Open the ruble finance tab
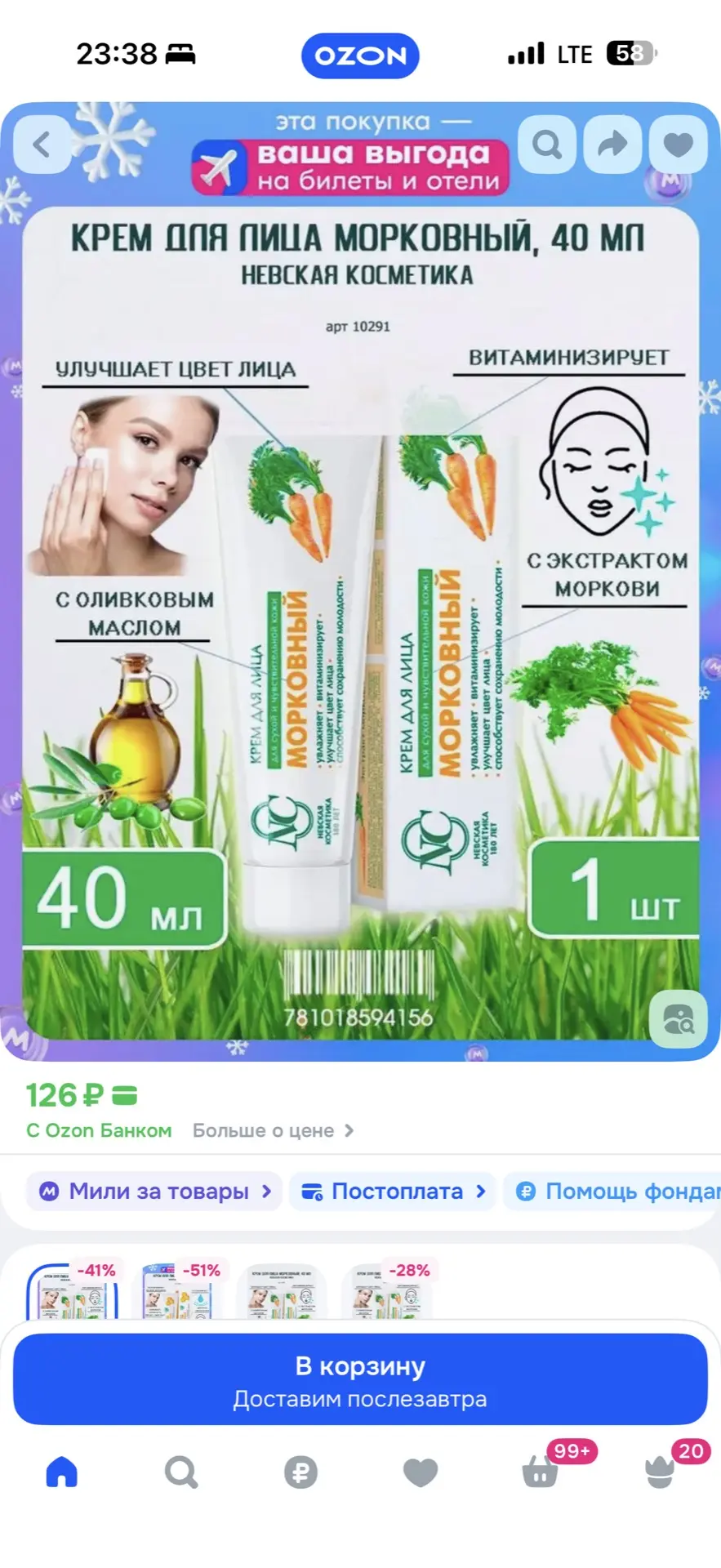This screenshot has width=721, height=1568. pyautogui.click(x=300, y=1472)
